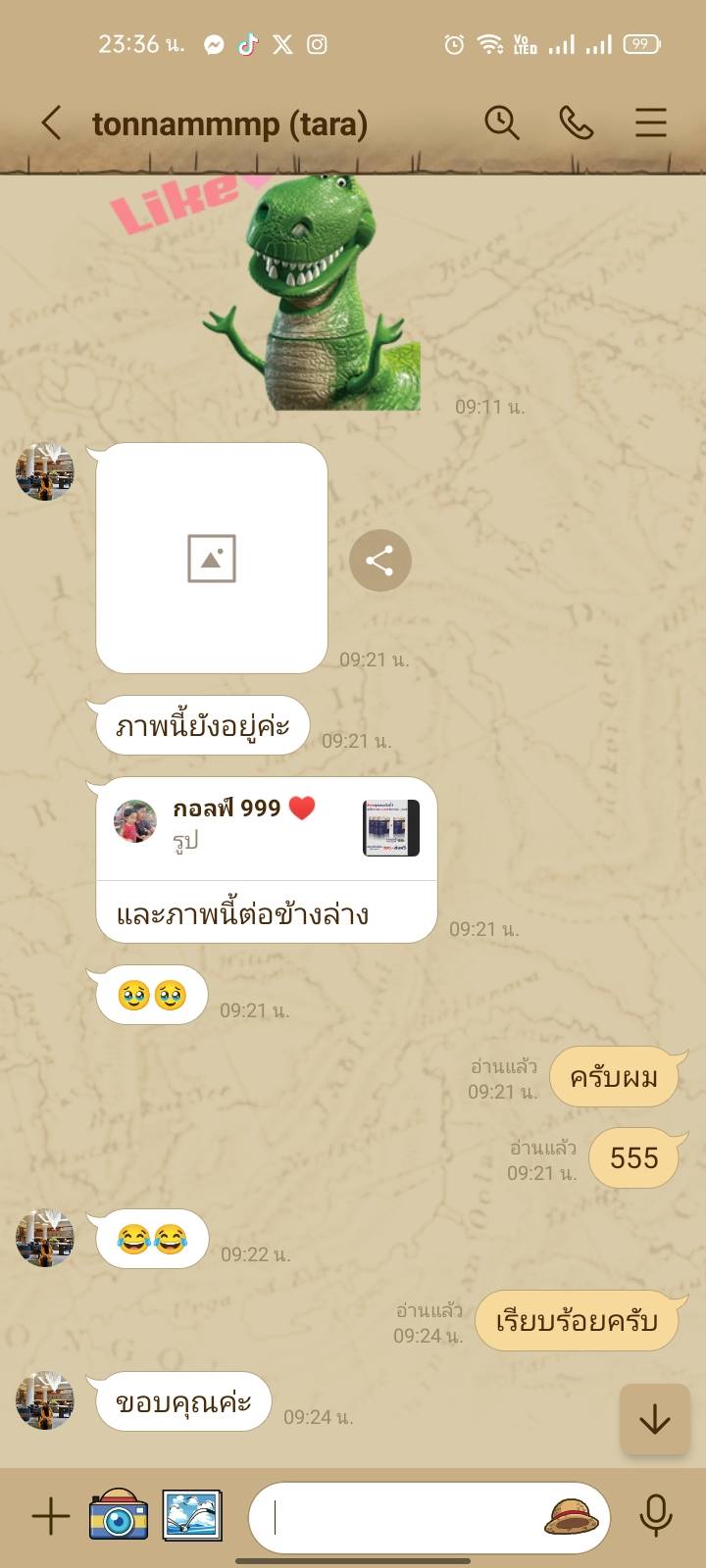Search messages in this chat
This screenshot has height=1568, width=706.
[x=501, y=123]
